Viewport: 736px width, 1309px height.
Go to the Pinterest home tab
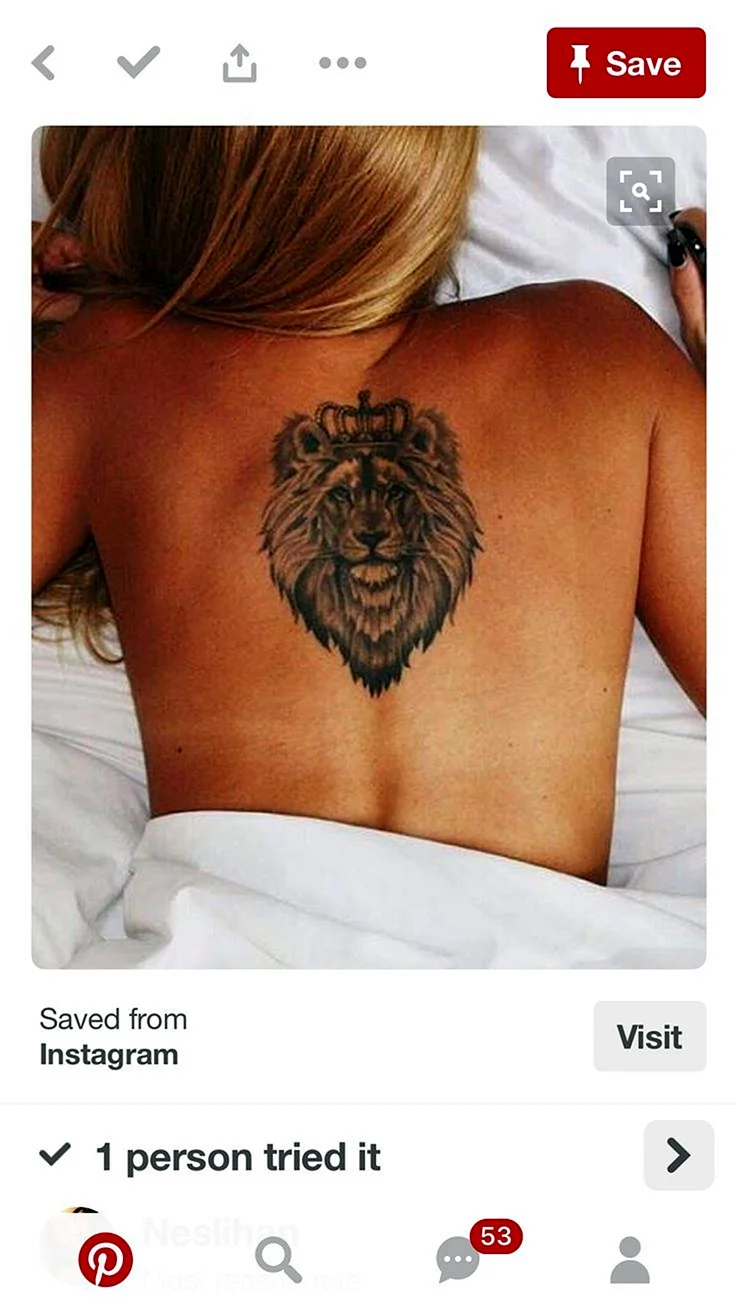point(105,1260)
